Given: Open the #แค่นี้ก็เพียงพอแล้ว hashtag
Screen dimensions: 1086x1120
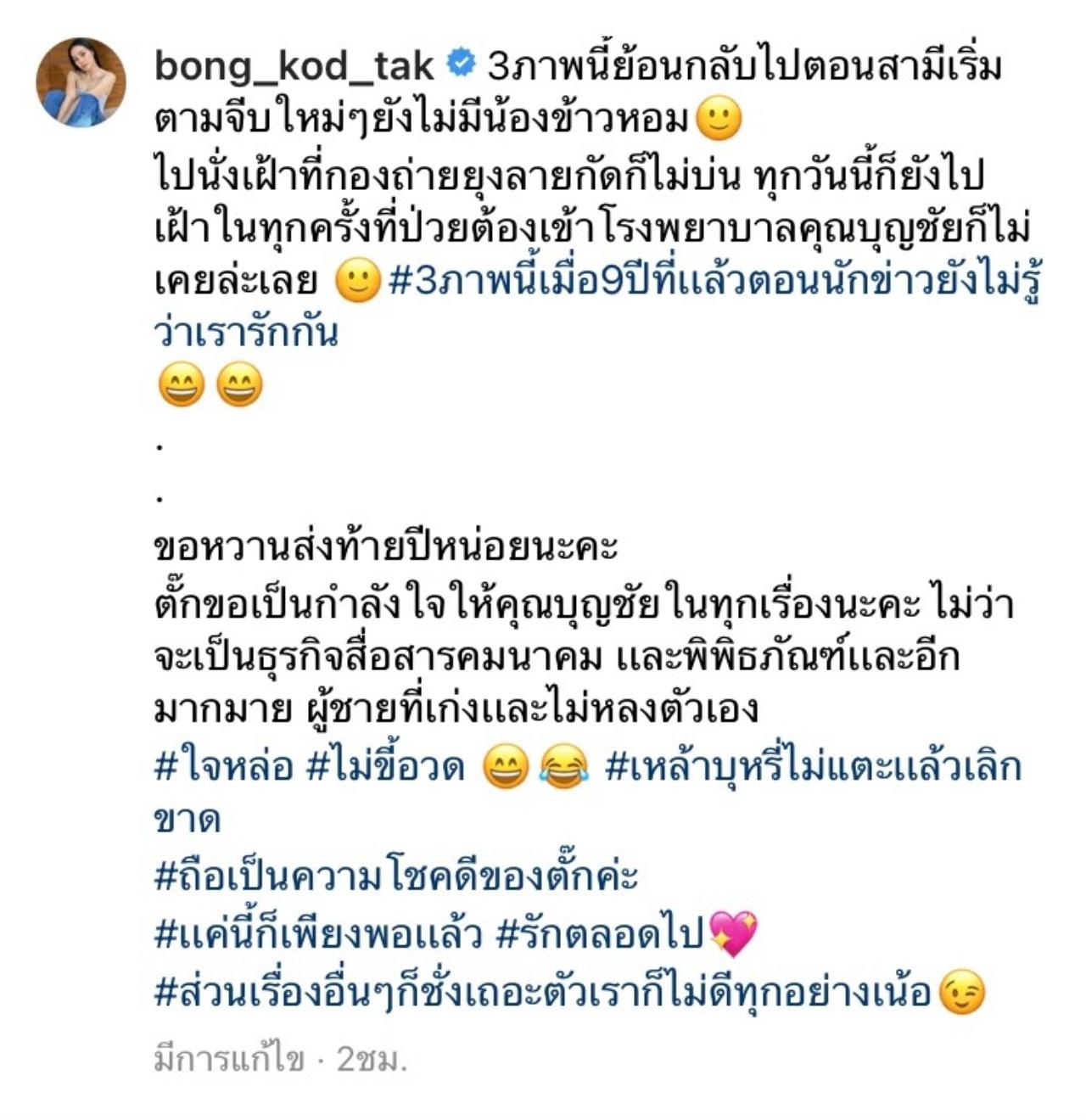Looking at the screenshot, I should (x=318, y=933).
